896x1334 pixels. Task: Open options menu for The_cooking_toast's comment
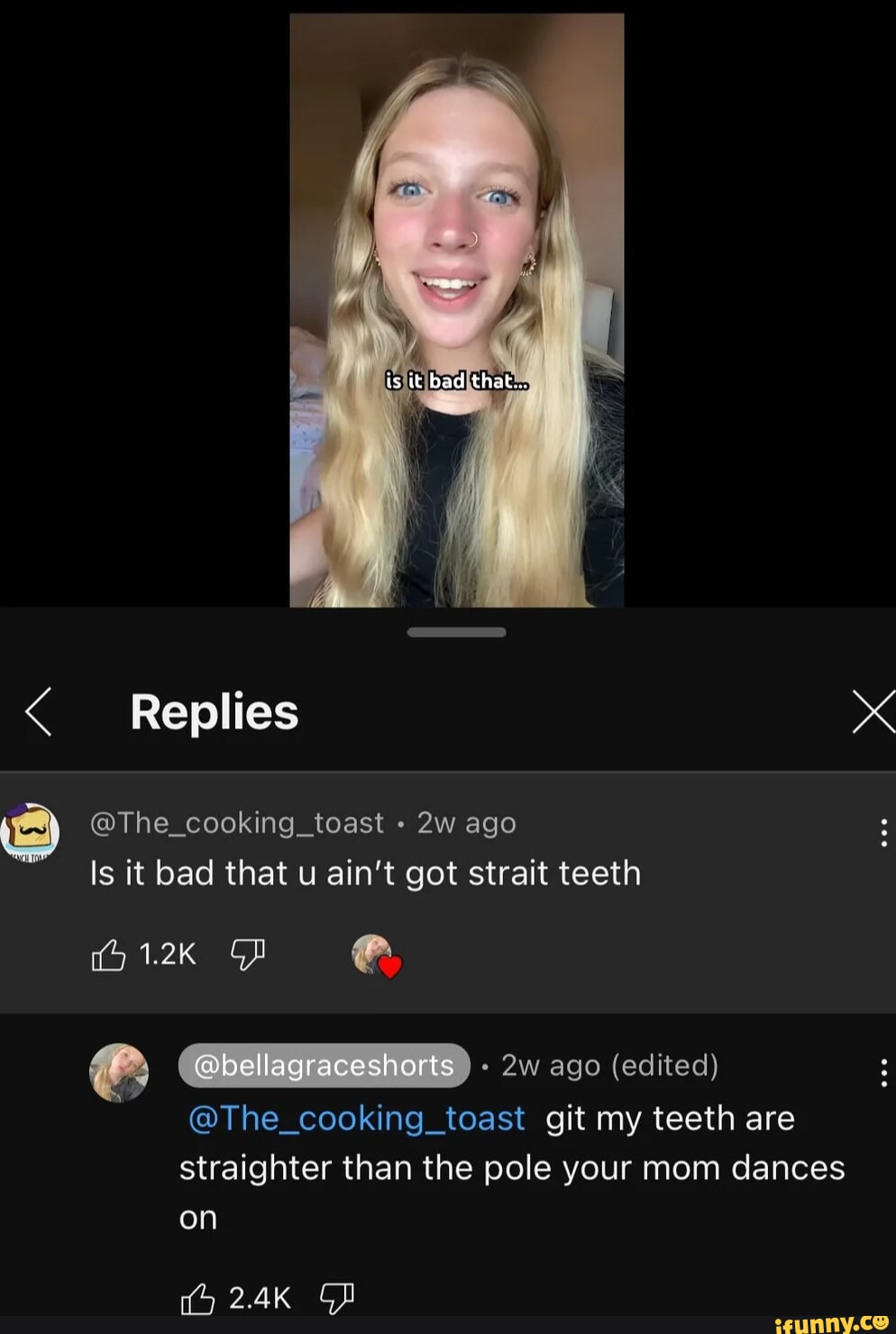click(882, 832)
